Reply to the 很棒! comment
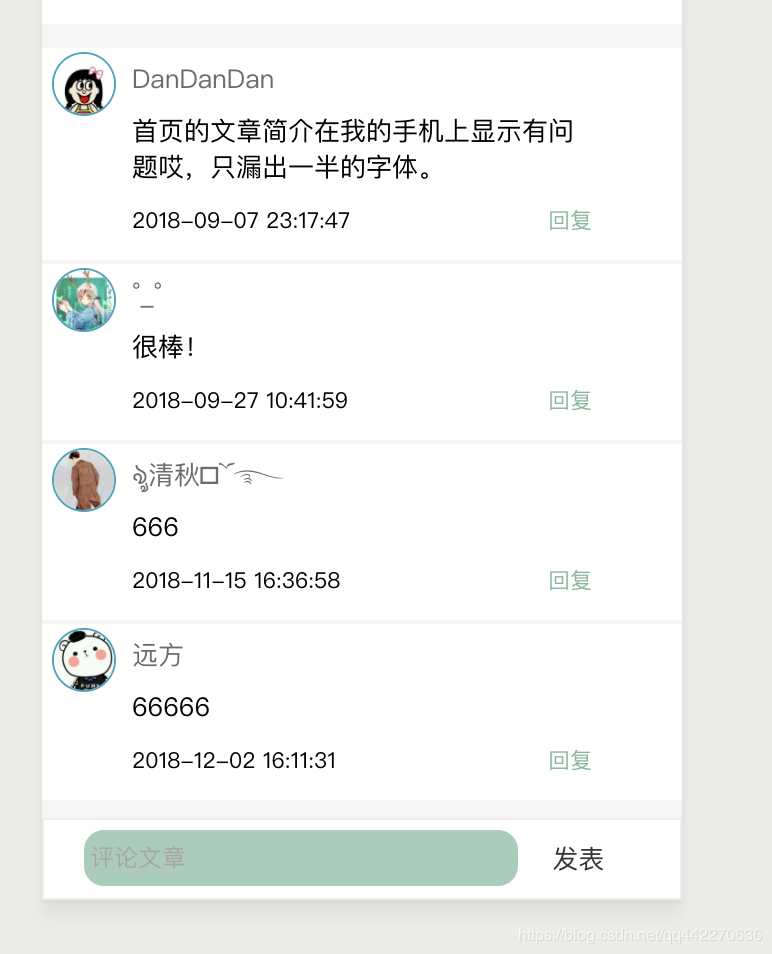Image resolution: width=772 pixels, height=954 pixels. coord(570,401)
